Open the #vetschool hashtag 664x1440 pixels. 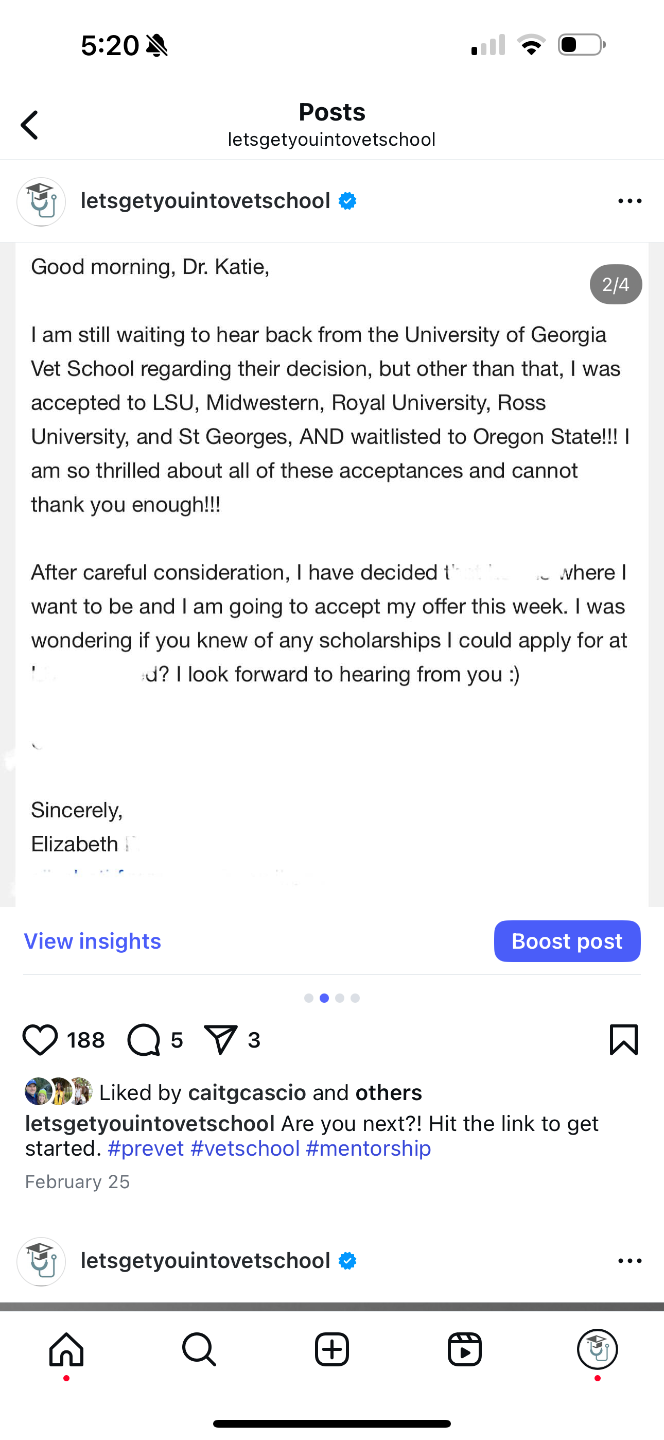click(x=245, y=1148)
